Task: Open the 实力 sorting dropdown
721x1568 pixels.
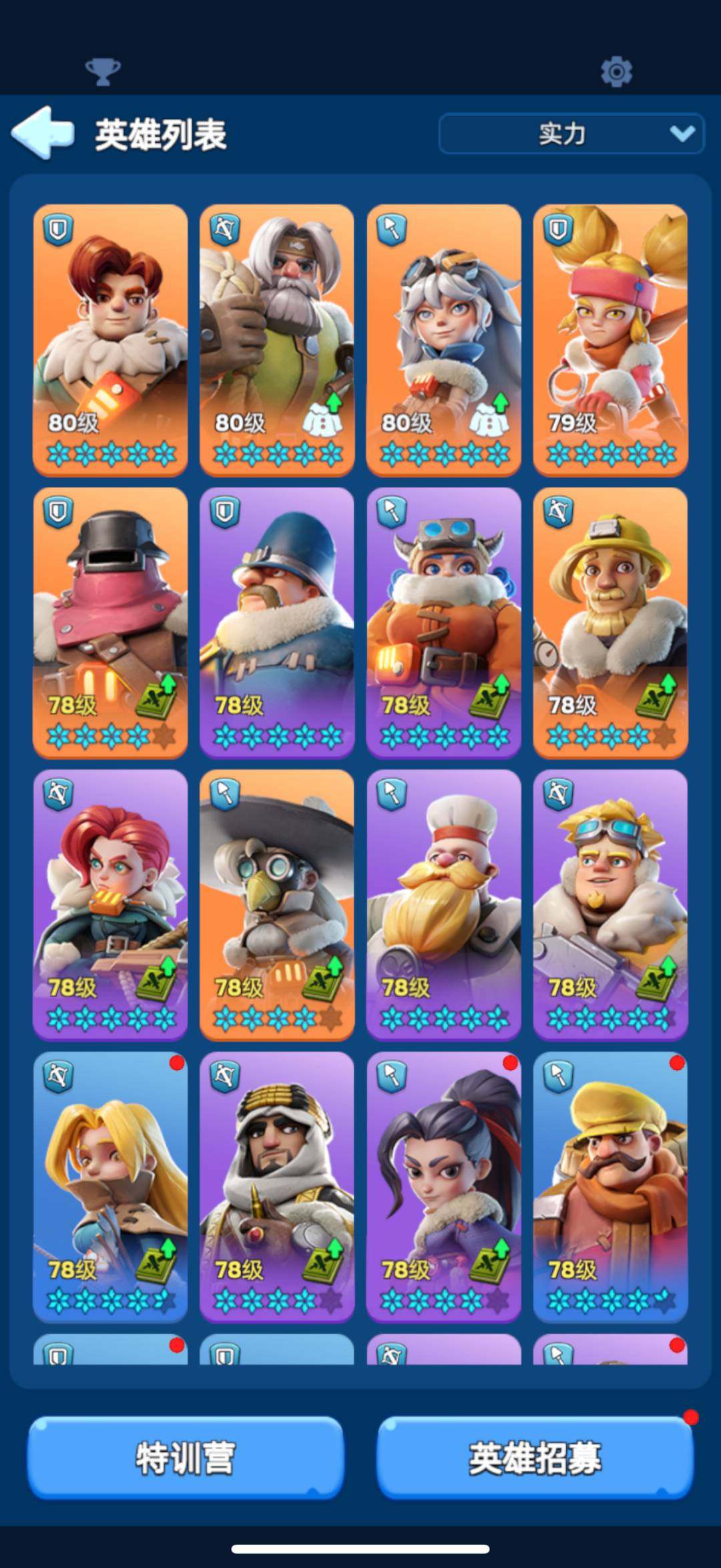Action: tap(571, 134)
